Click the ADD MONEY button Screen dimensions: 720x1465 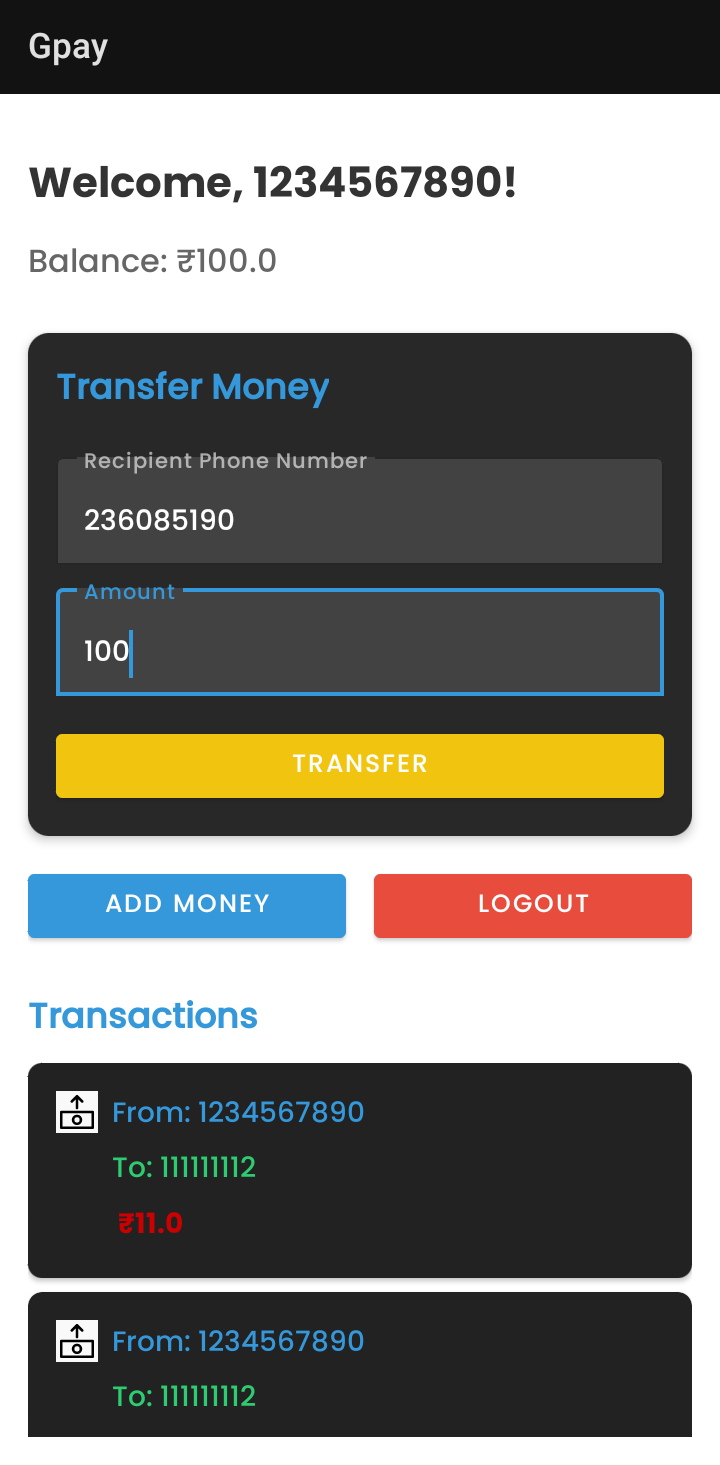(x=186, y=905)
